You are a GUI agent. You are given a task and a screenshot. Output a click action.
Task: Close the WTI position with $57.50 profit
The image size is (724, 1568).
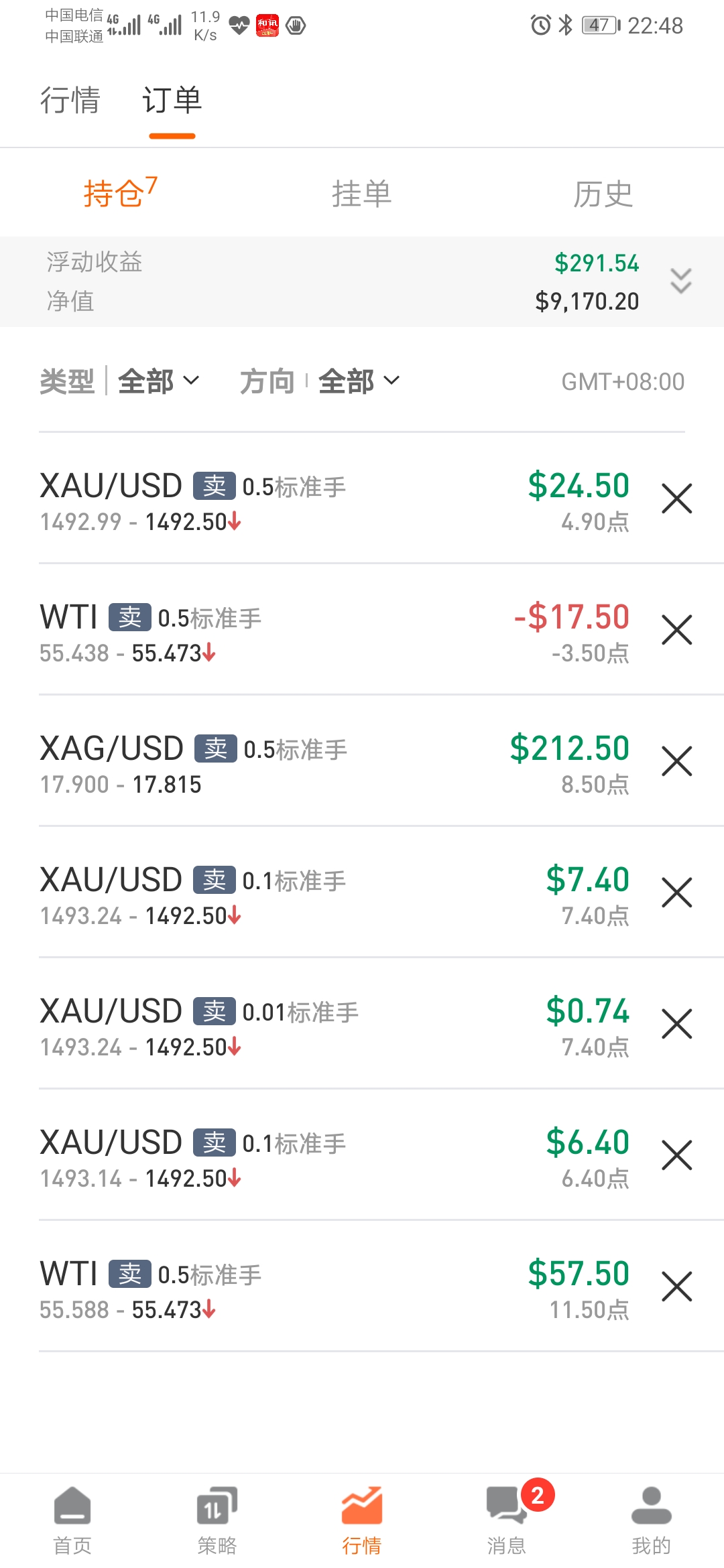pos(677,1287)
